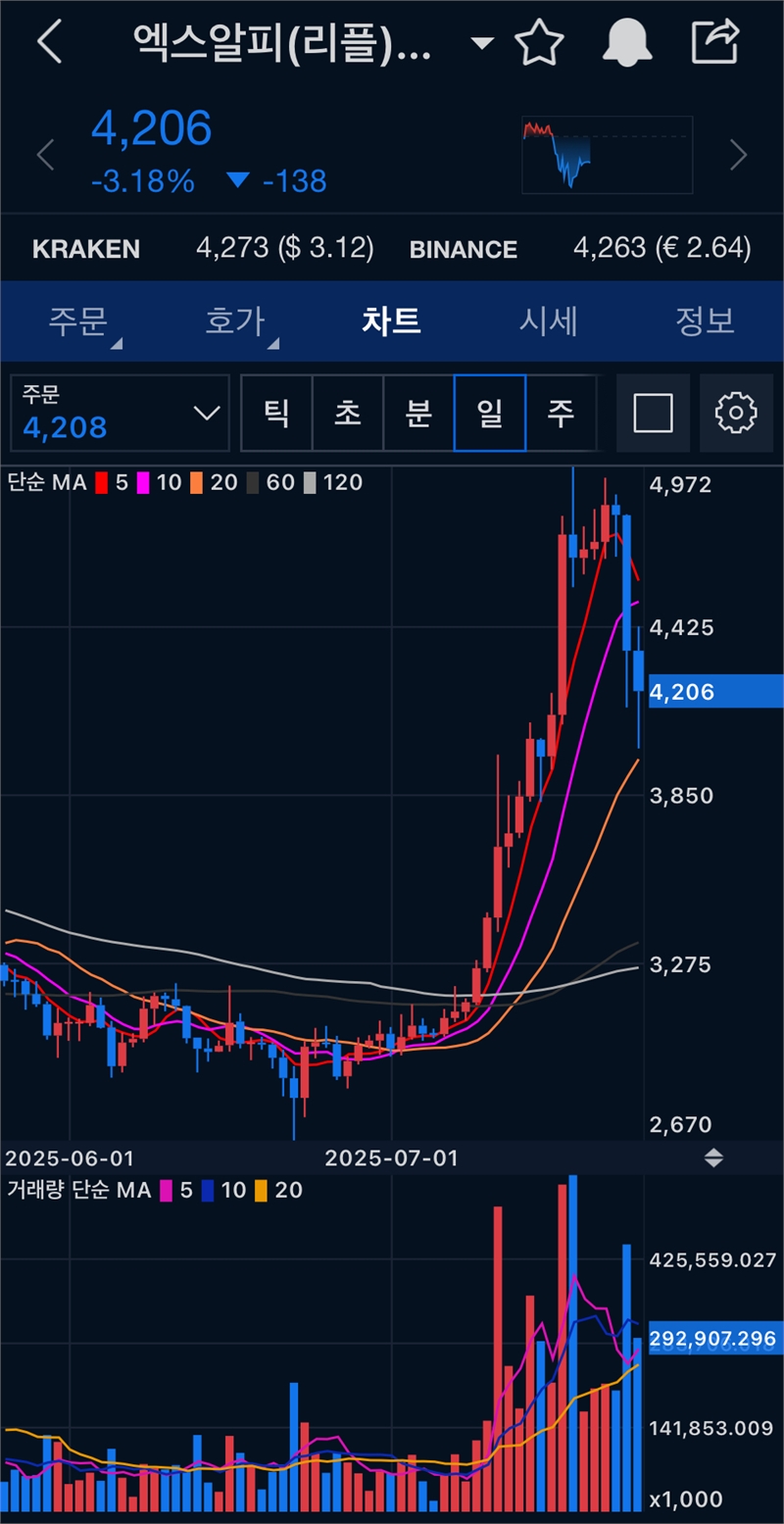Viewport: 784px width, 1524px height.
Task: Switch to the 정보 tab
Action: click(705, 321)
